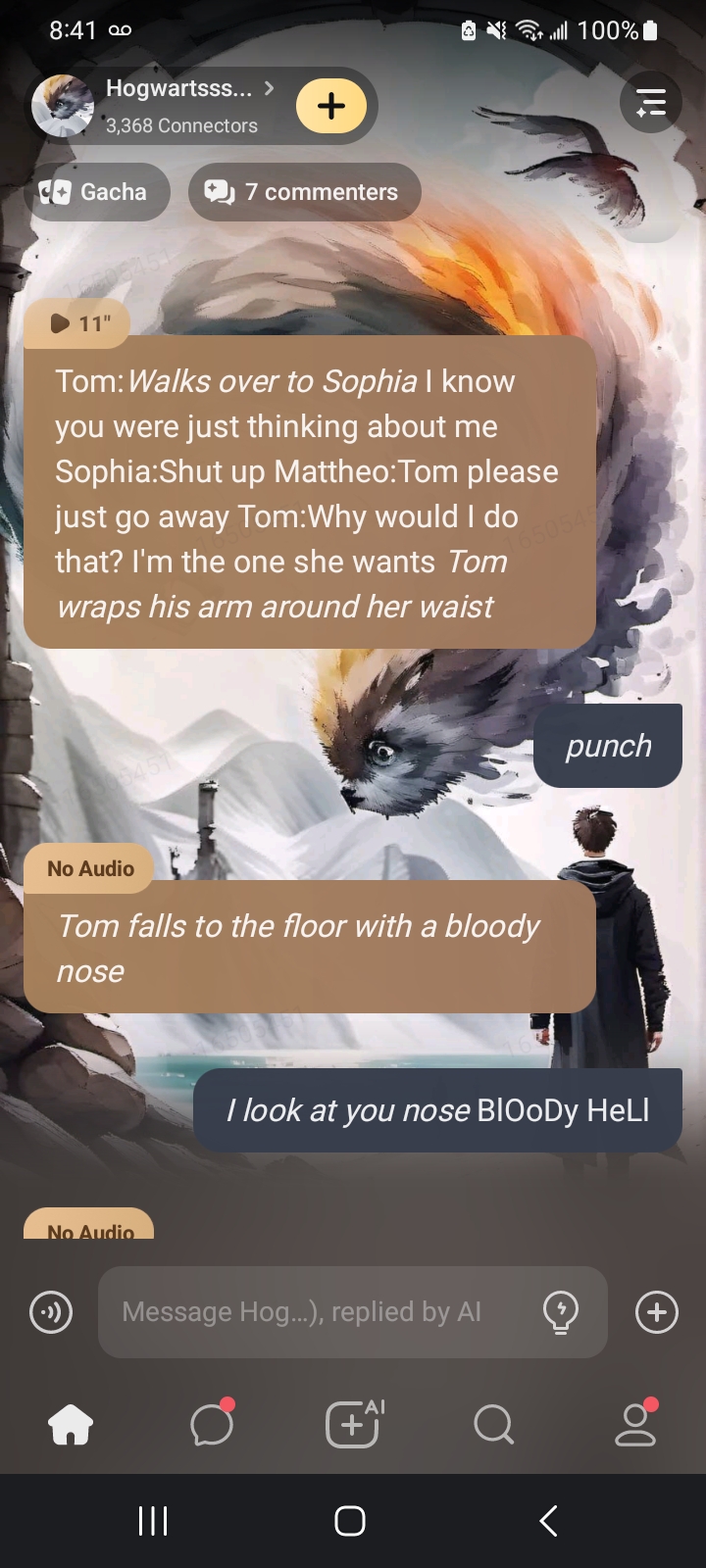Tap the yellow plus connect button
Screen dimensions: 706x1568
tap(331, 106)
